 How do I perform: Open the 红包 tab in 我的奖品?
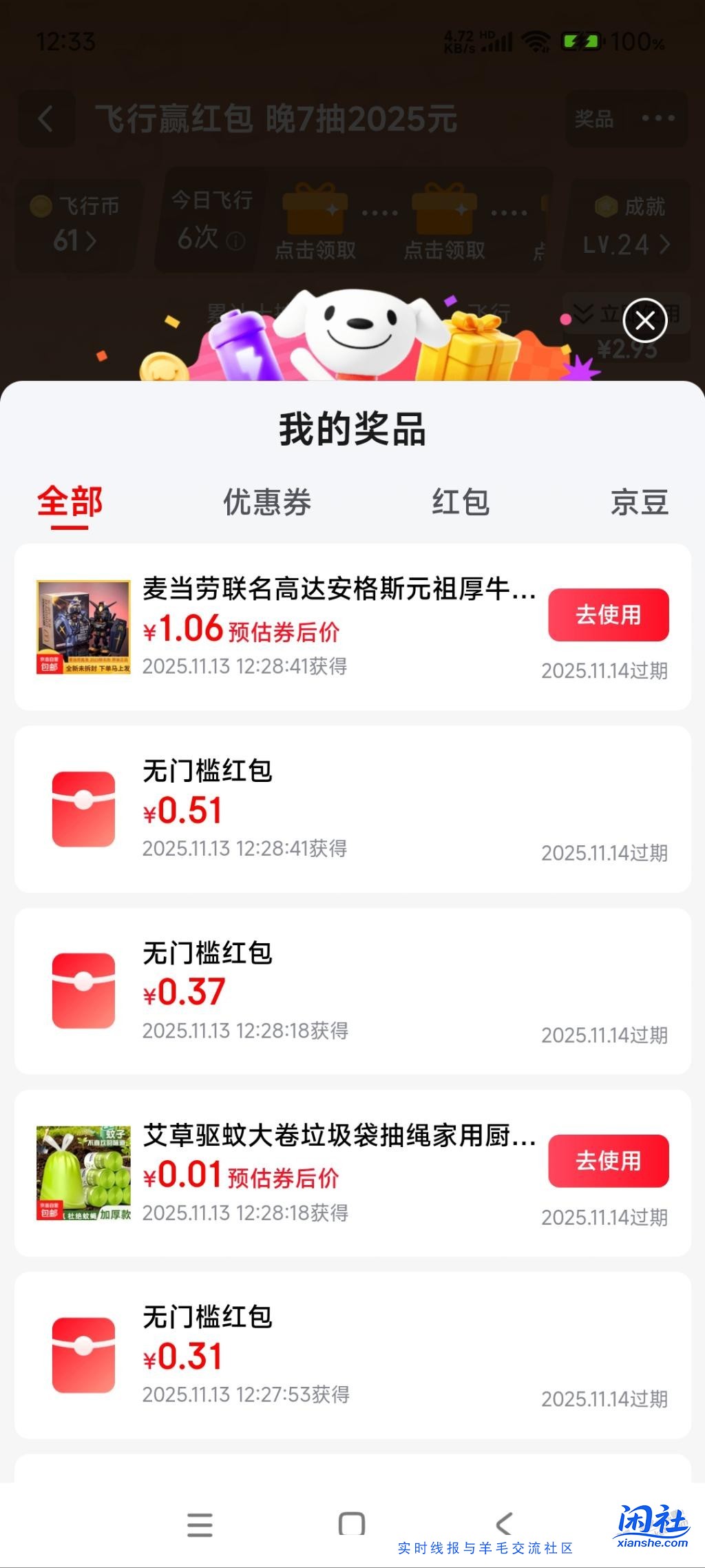pyautogui.click(x=462, y=503)
